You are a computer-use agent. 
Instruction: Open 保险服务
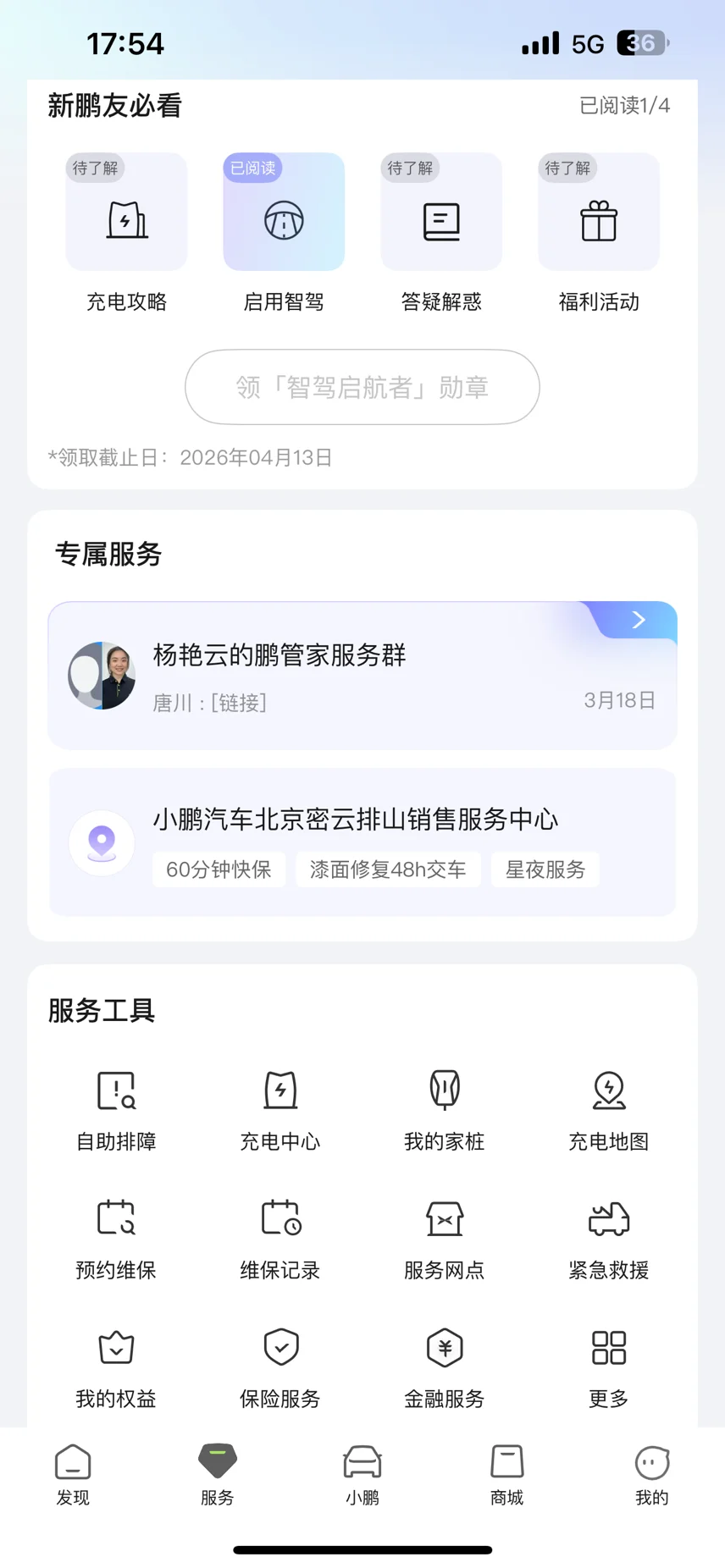coord(280,1366)
